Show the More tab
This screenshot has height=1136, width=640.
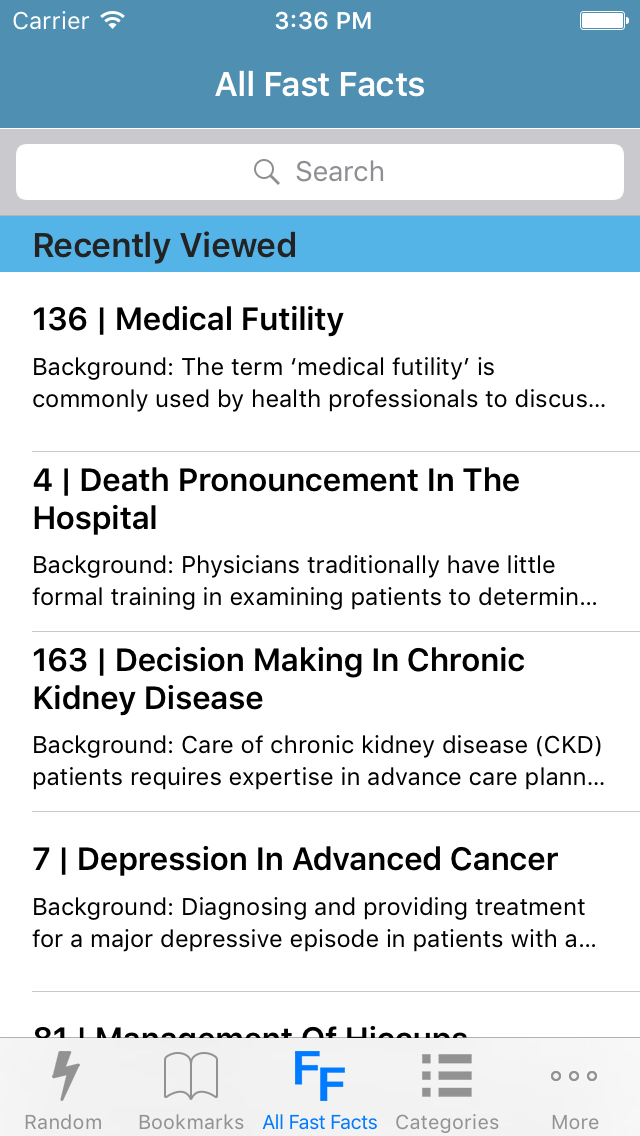click(575, 1090)
